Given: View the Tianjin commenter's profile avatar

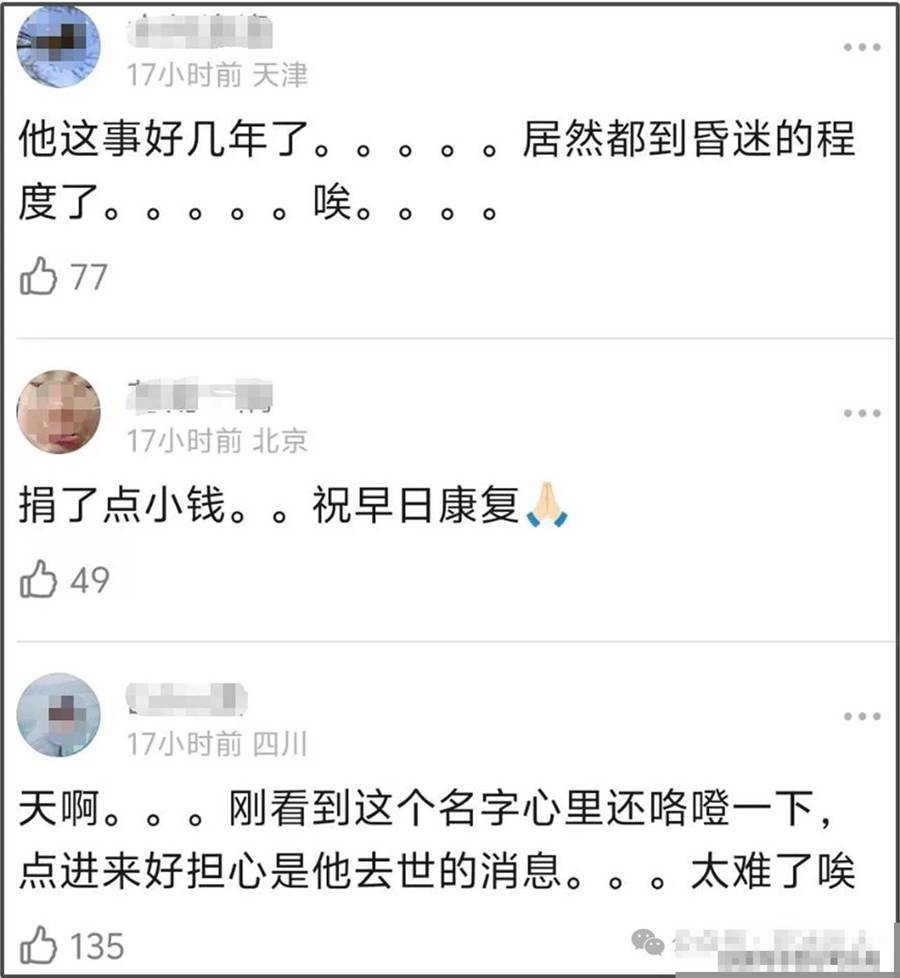Looking at the screenshot, I should point(59,47).
